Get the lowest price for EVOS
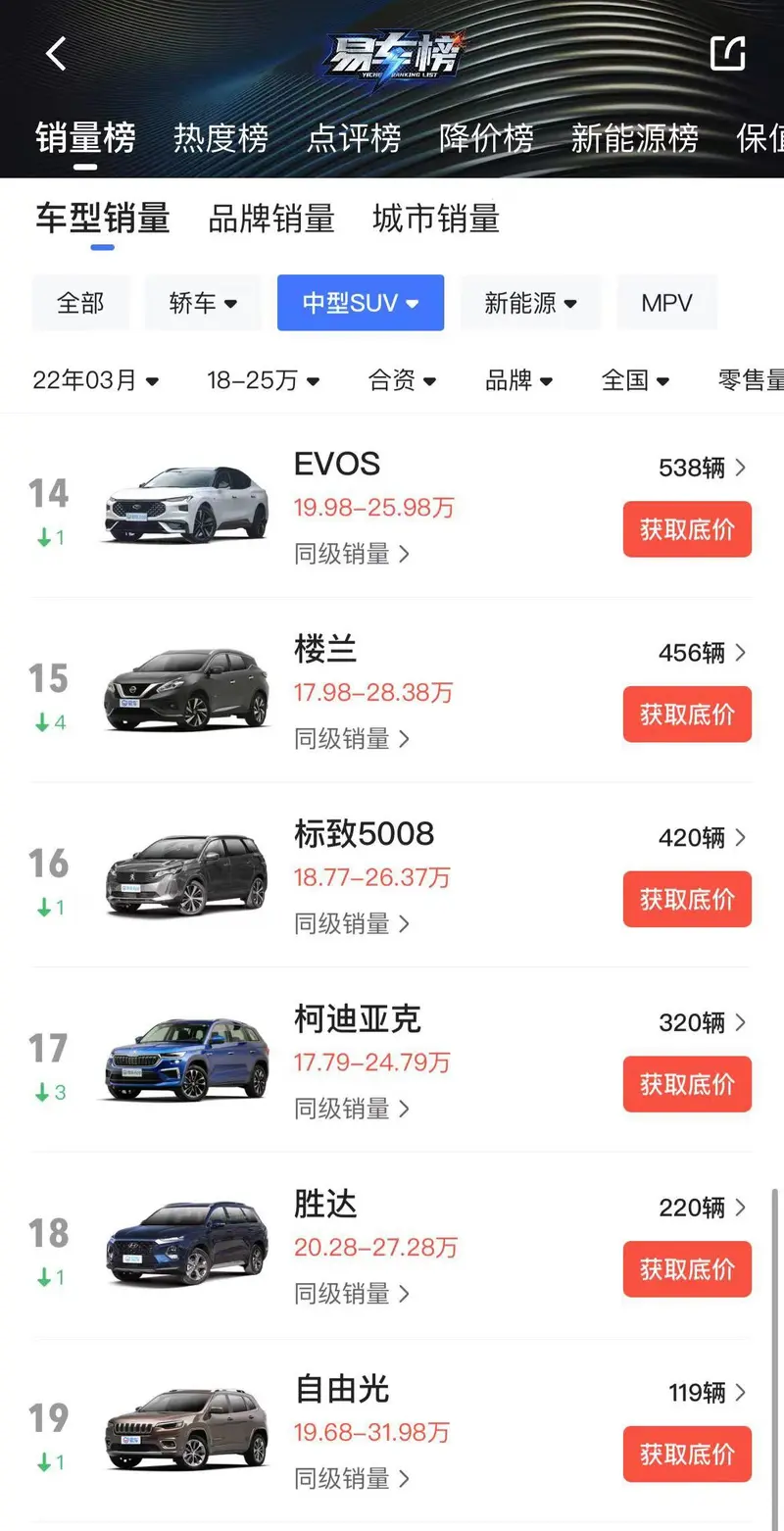Image resolution: width=784 pixels, height=1531 pixels. click(x=687, y=529)
